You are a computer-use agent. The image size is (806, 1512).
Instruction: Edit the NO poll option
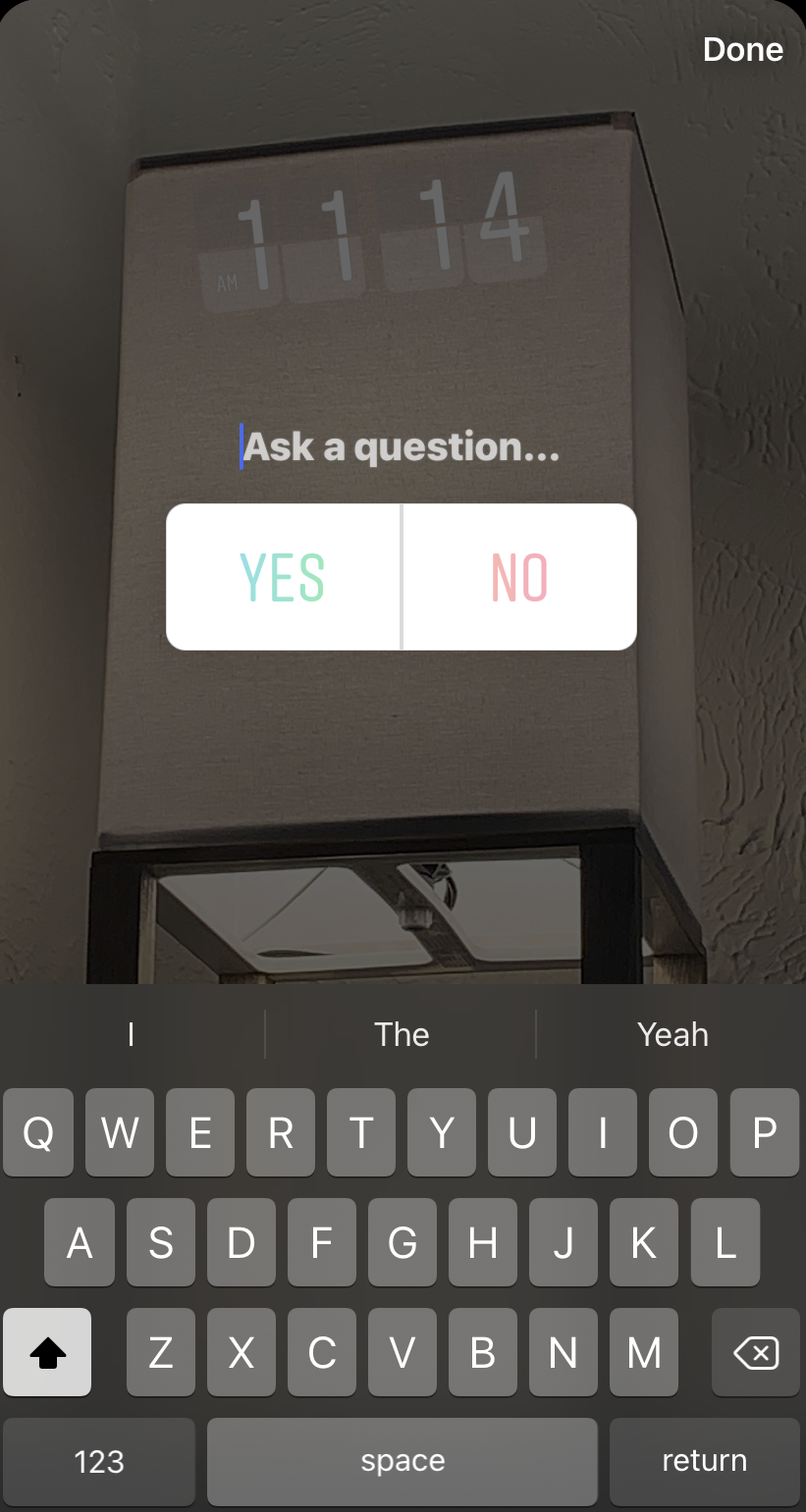(x=519, y=577)
